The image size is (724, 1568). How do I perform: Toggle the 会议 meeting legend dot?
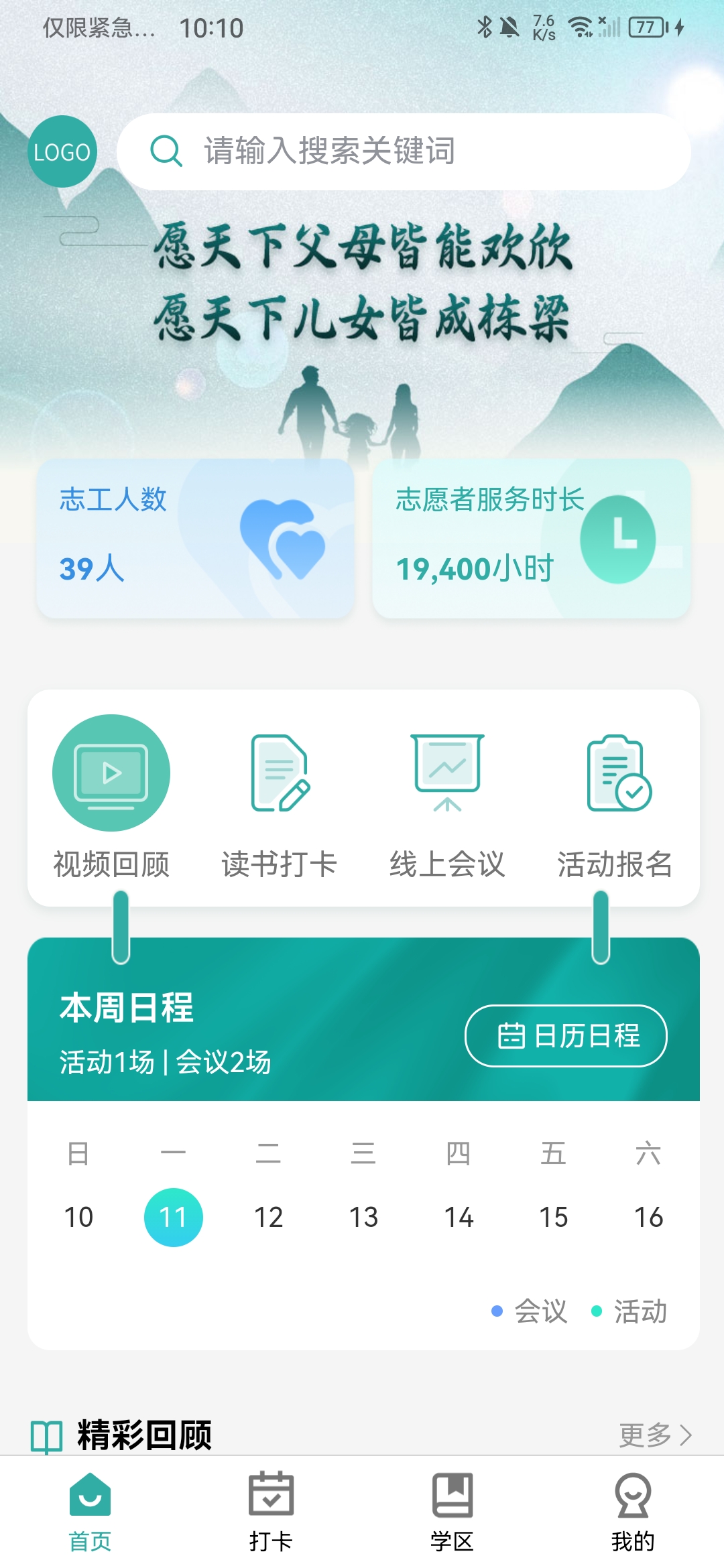(x=497, y=1312)
